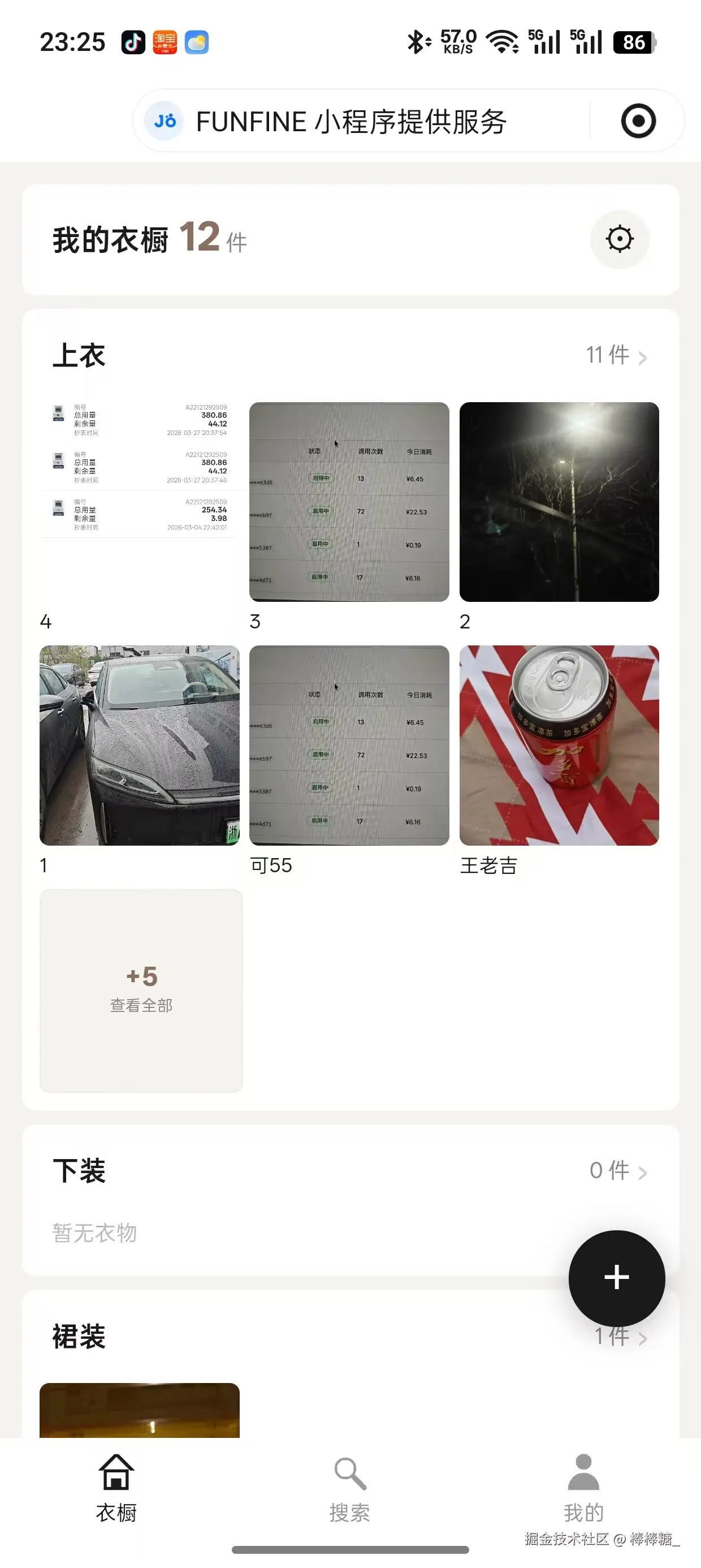Open the item under 裙装

[139, 1410]
